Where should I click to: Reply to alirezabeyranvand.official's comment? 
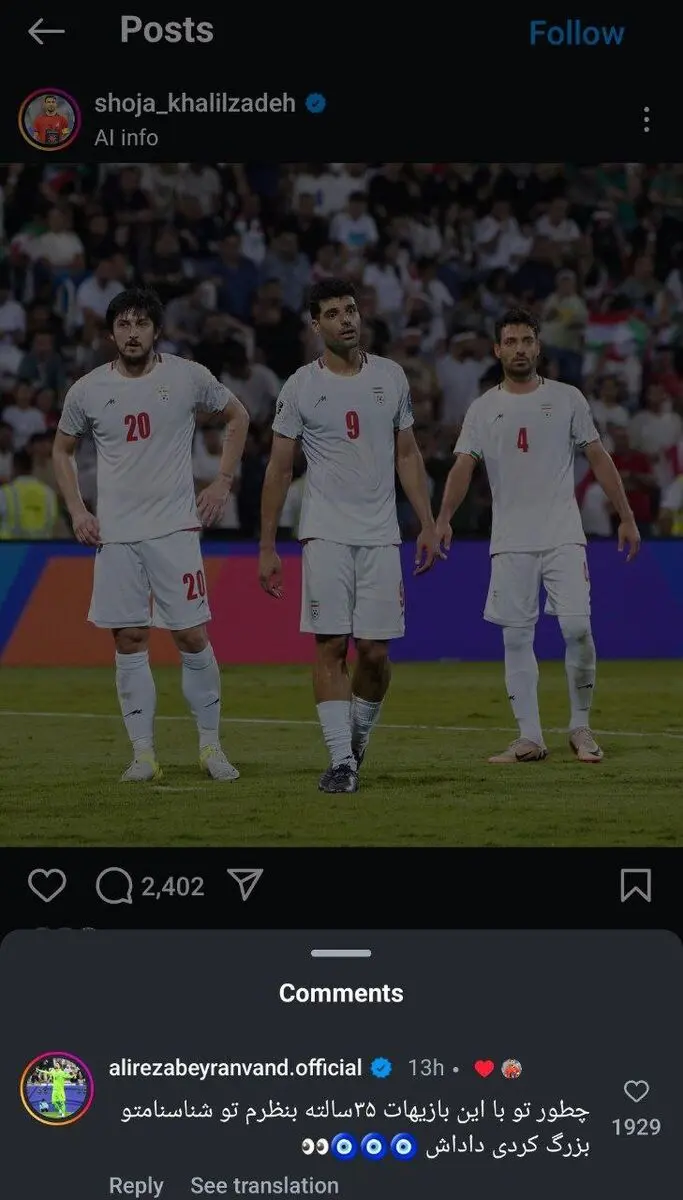click(136, 1185)
